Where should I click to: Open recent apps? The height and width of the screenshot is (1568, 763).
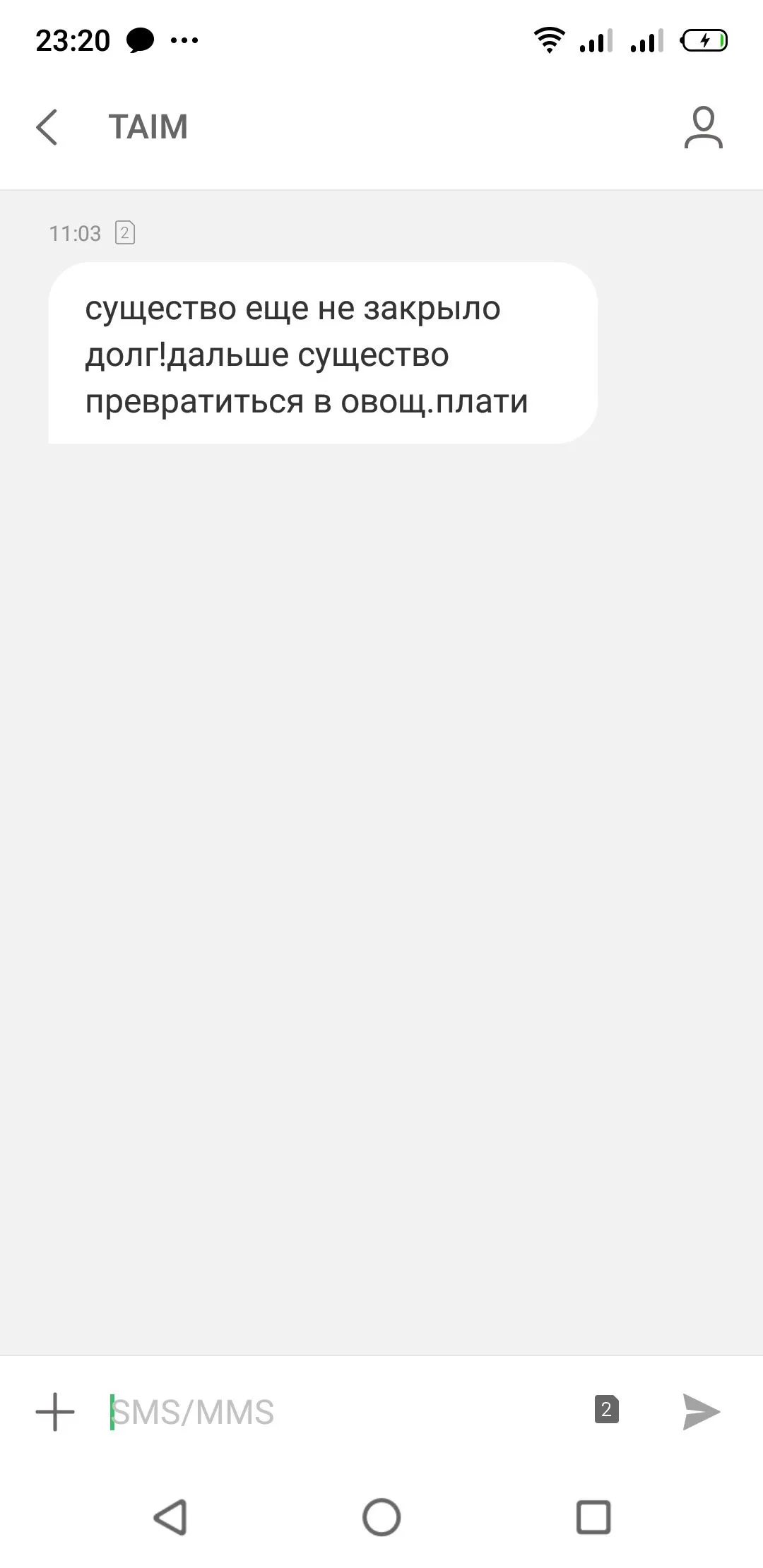pyautogui.click(x=593, y=1517)
